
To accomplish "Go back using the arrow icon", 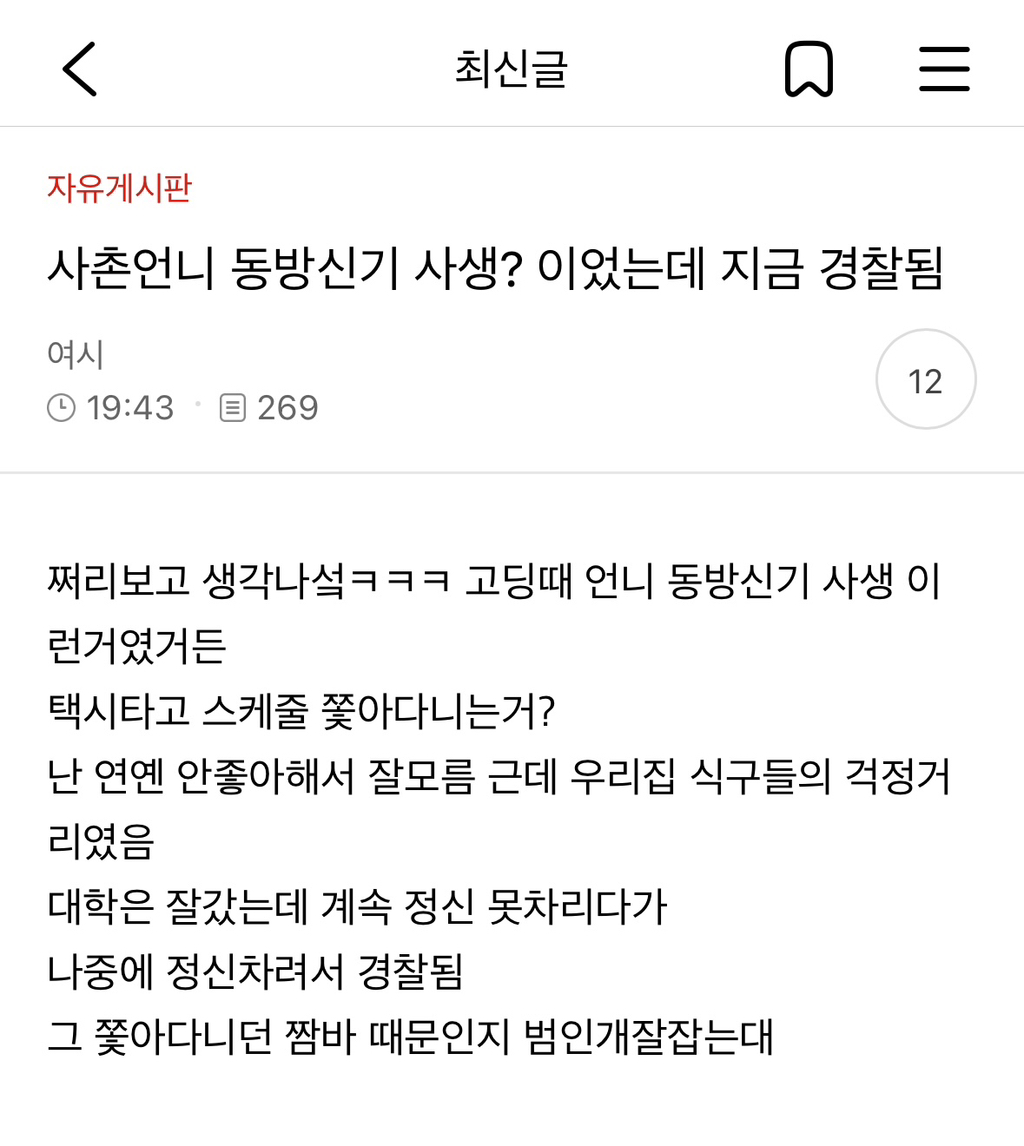I will tap(80, 69).
